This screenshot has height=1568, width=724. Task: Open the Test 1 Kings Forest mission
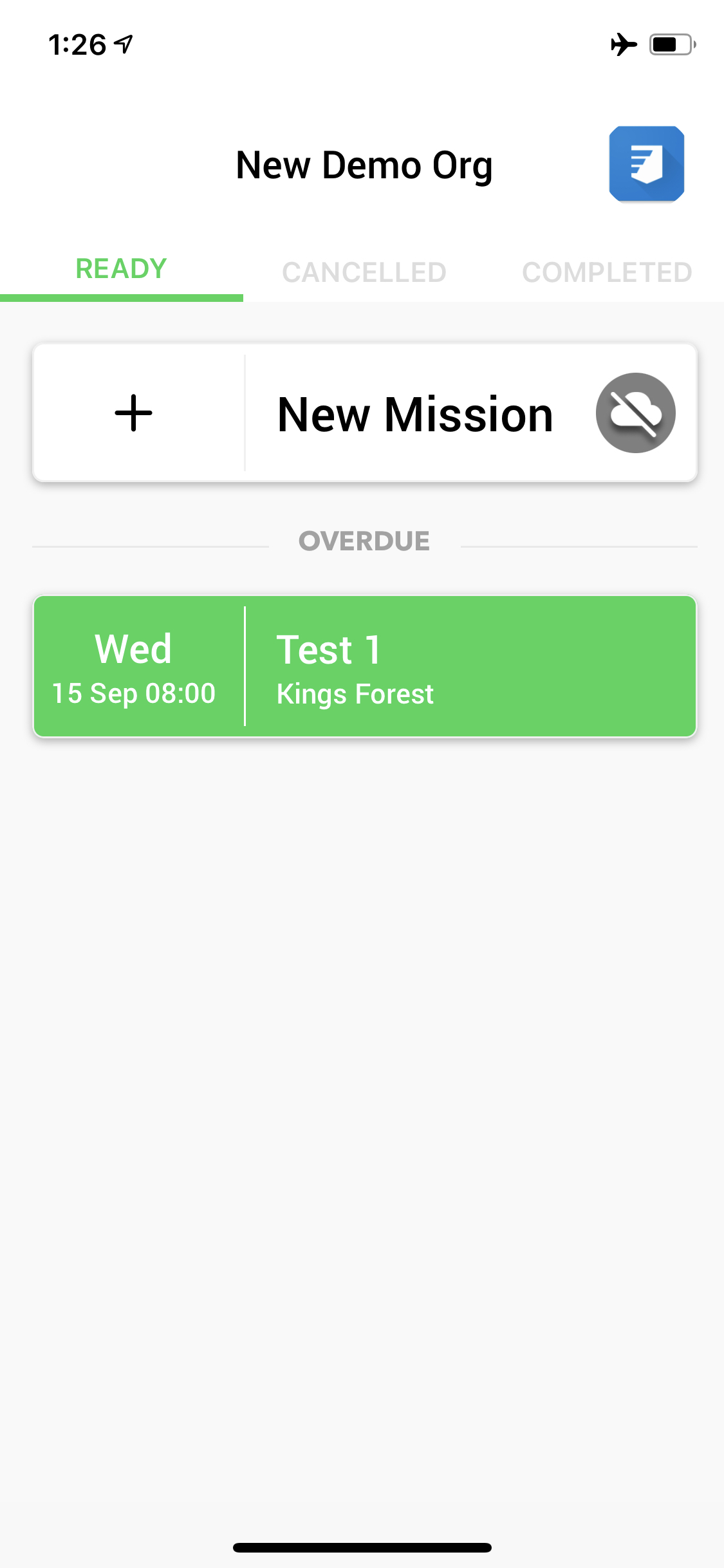(365, 666)
